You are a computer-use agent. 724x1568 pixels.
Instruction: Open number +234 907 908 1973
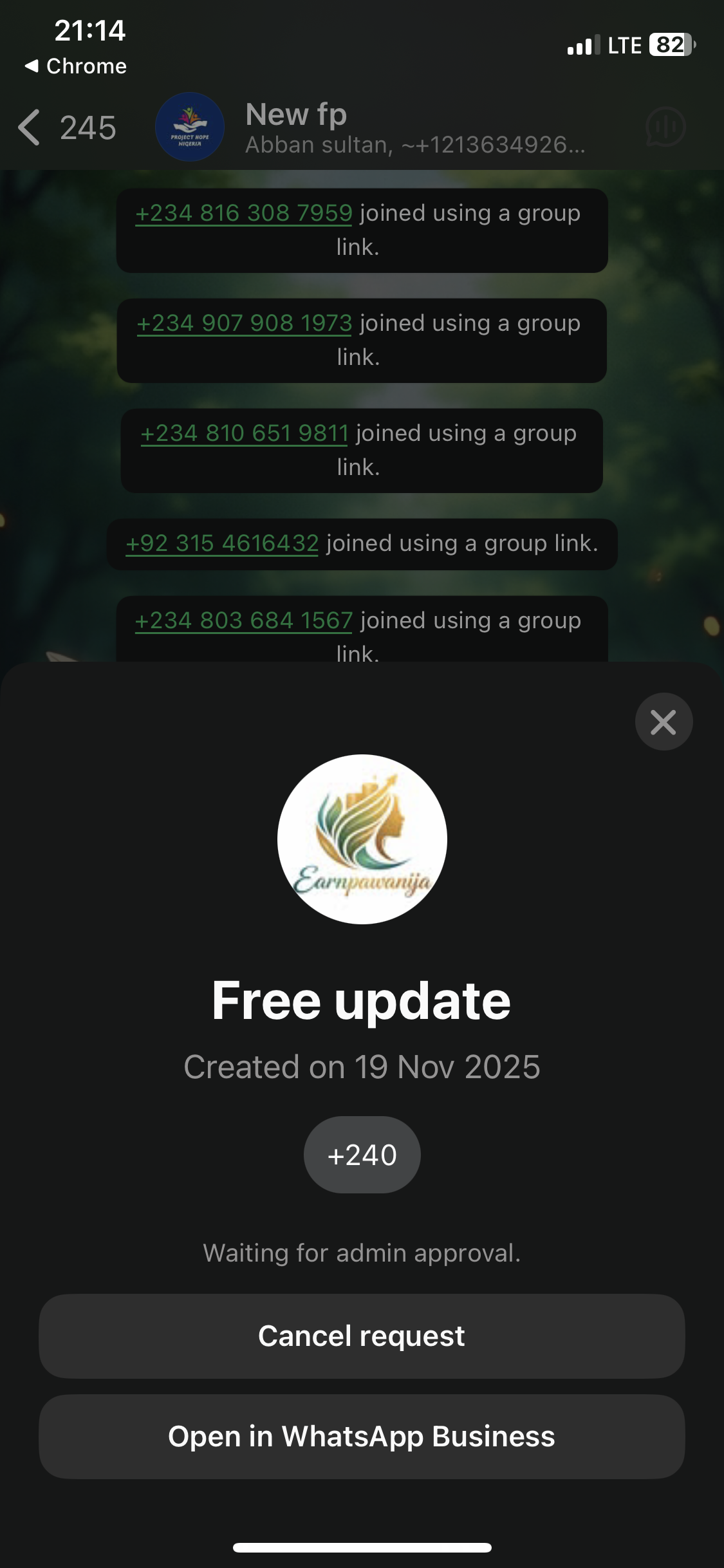[245, 323]
